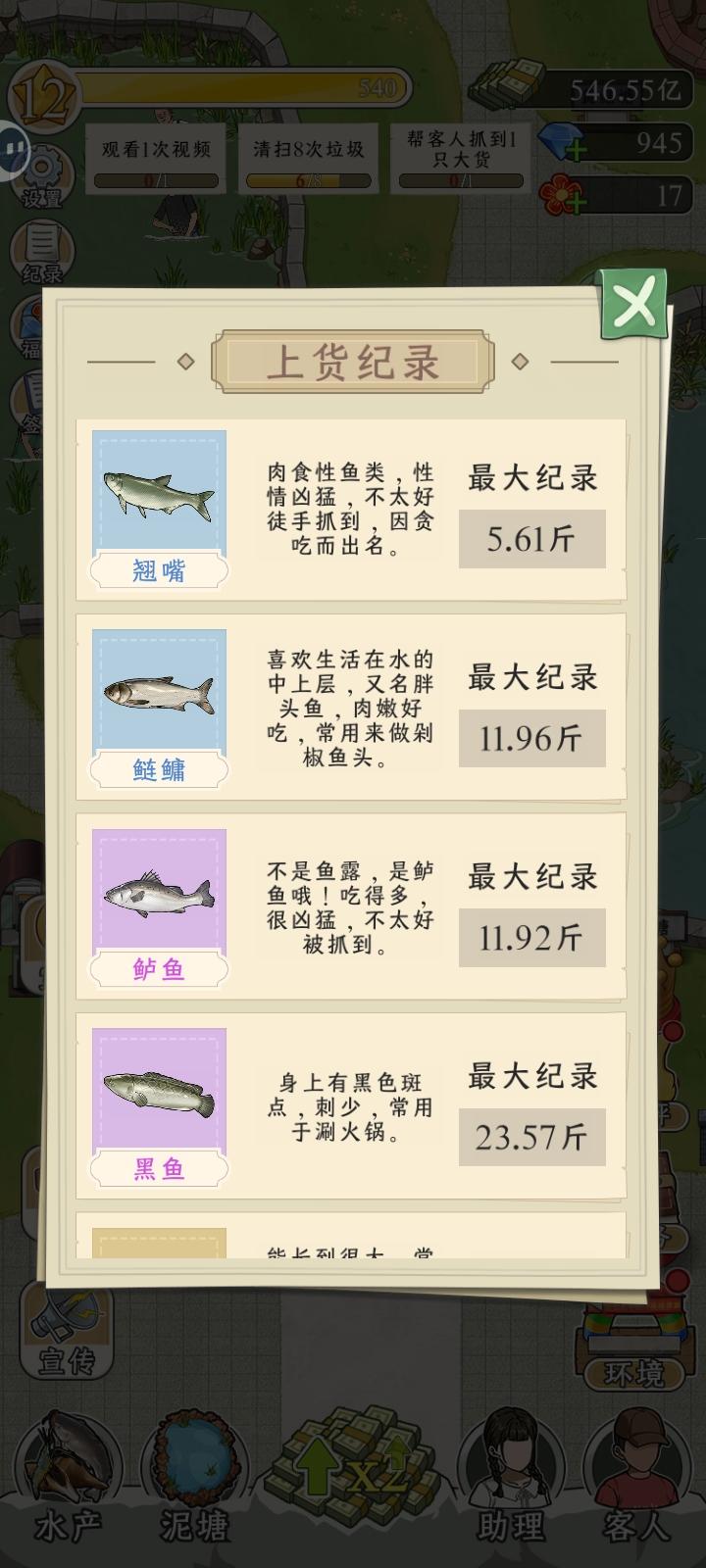View the 黑鱼 fish thumbnail

(159, 1091)
